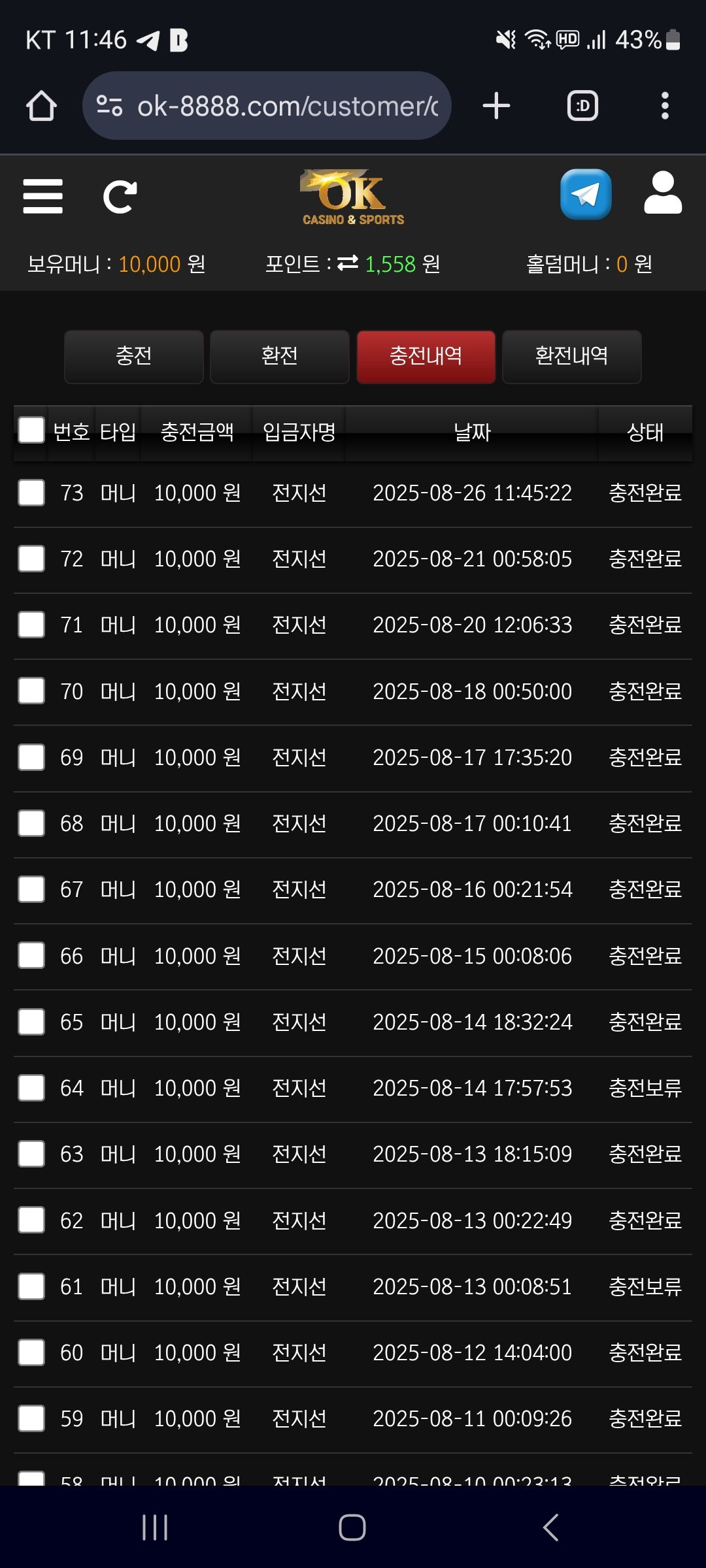Open the browser overflow menu
The width and height of the screenshot is (706, 1568).
665,106
